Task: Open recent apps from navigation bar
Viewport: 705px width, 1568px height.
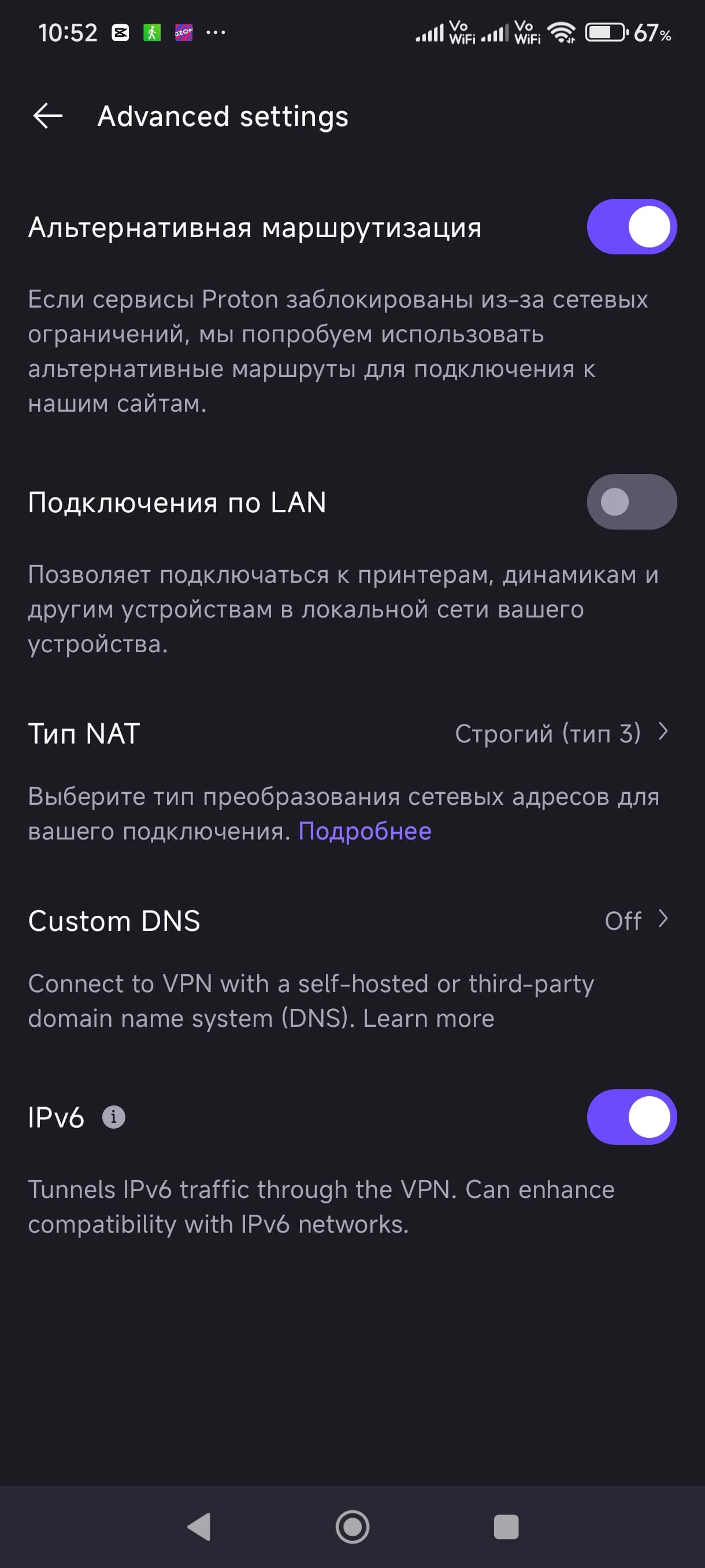Action: coord(506,1526)
